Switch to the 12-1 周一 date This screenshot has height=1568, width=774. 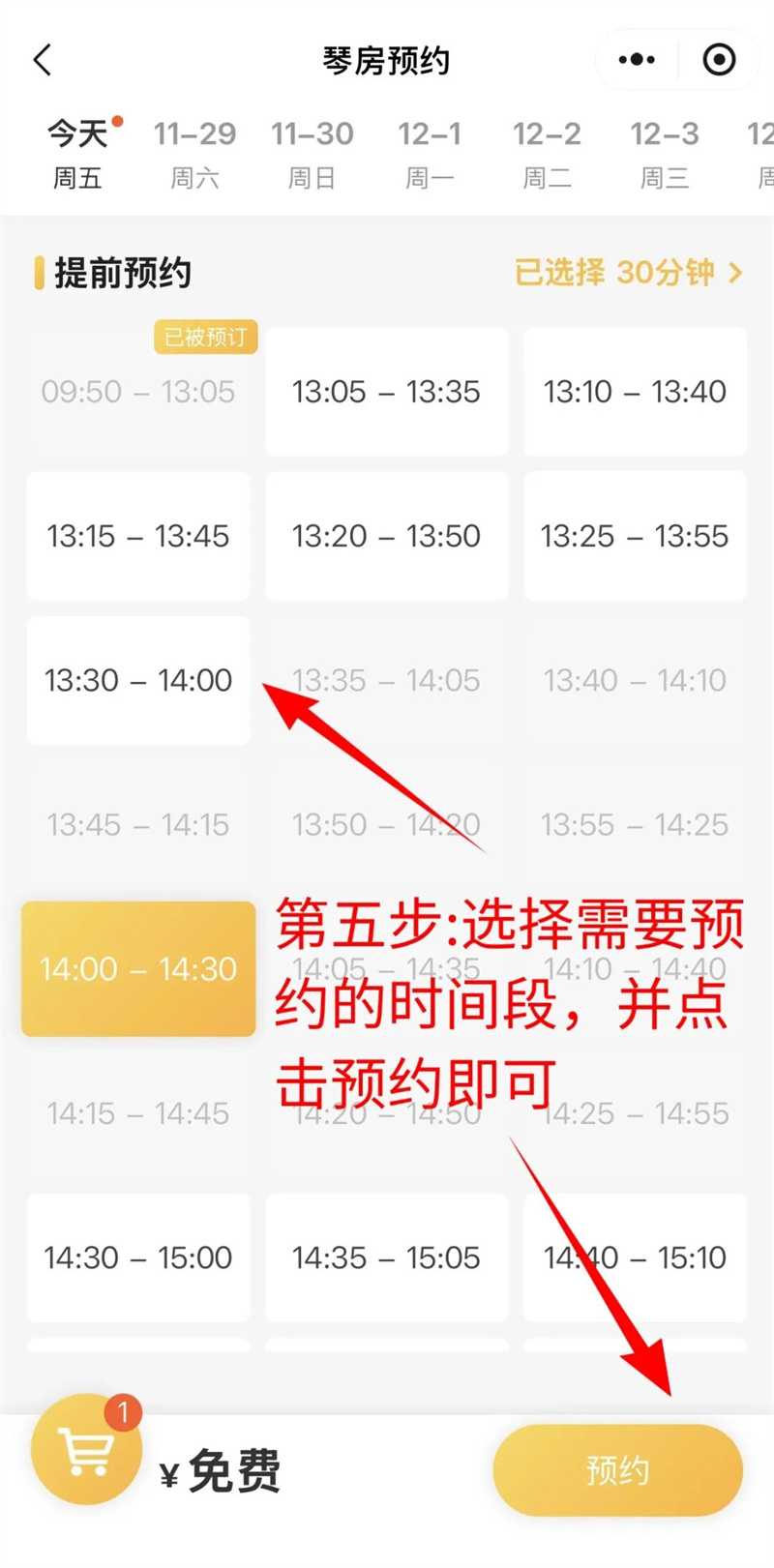tap(430, 153)
